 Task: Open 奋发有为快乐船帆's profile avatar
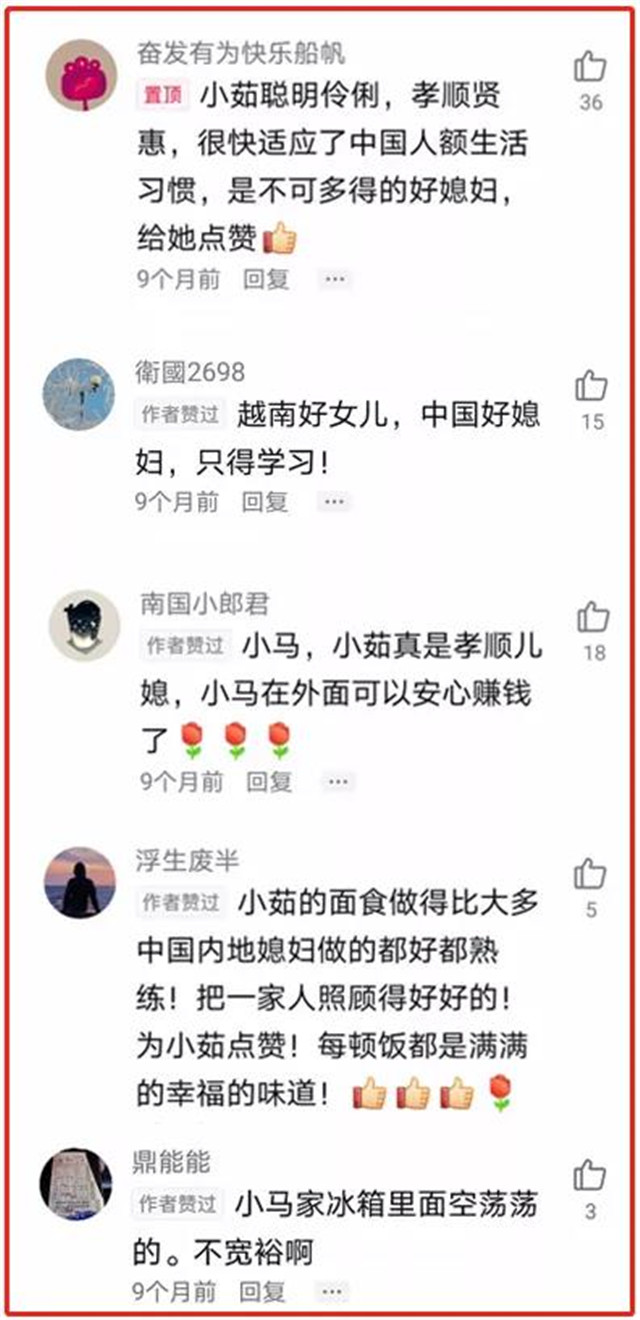point(81,75)
